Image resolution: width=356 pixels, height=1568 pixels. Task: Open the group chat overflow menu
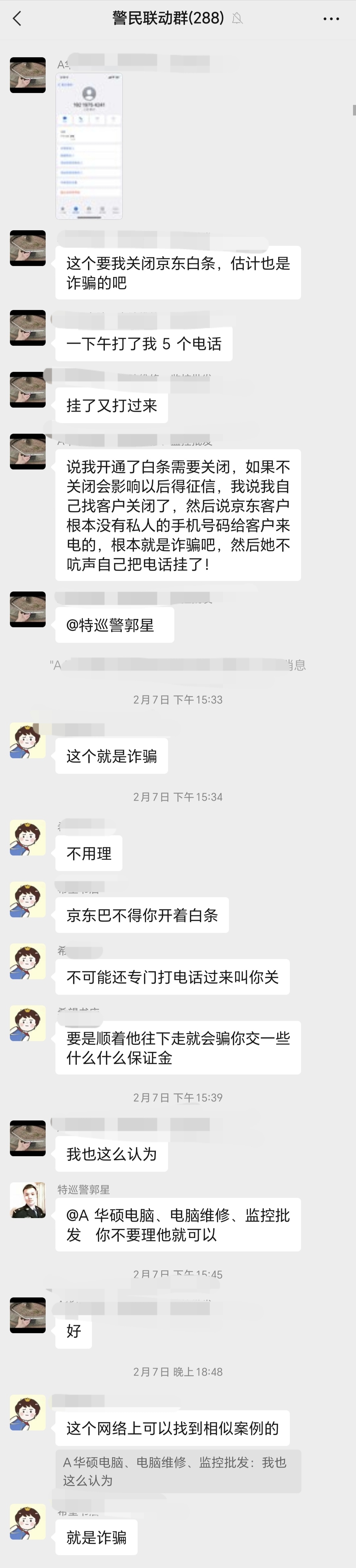pos(331,19)
